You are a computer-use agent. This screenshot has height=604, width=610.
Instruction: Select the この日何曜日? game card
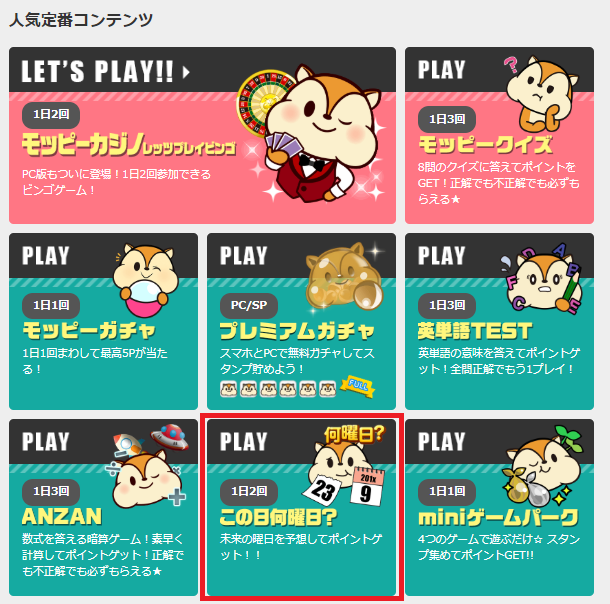[302, 506]
